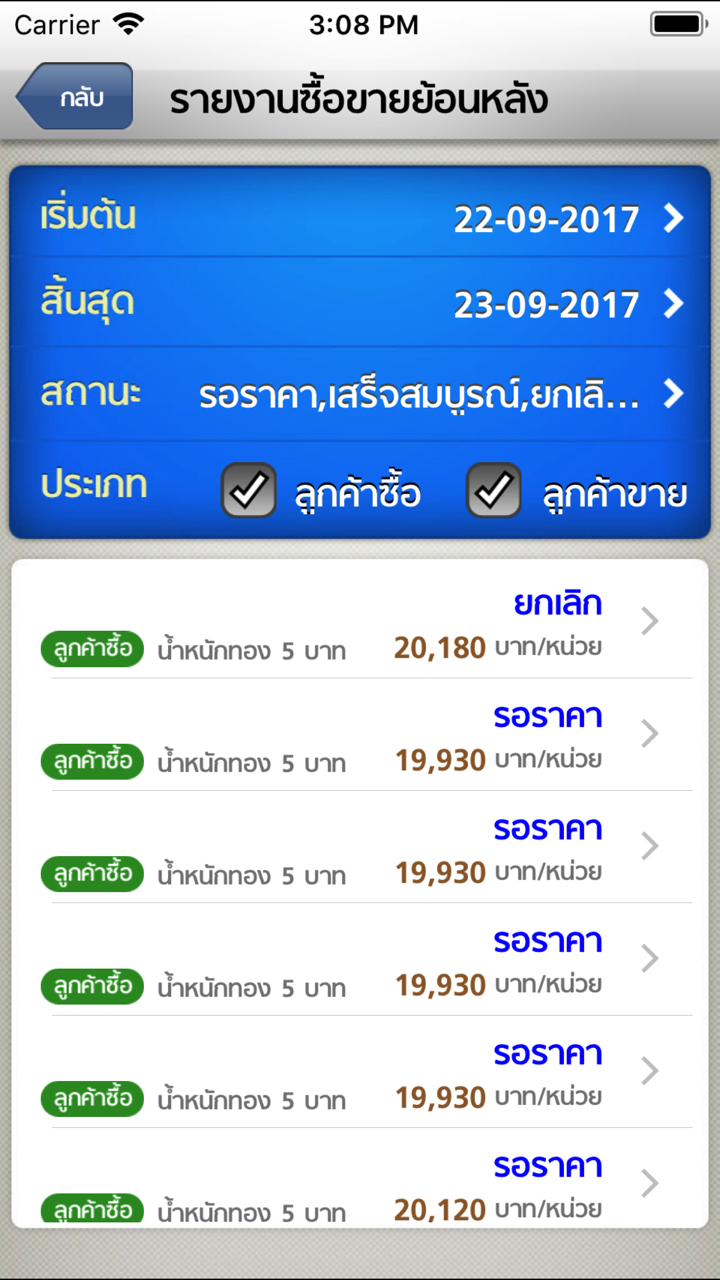
Task: Select the green ลูกค้าซื้อ badge on ยกเลิก row
Action: click(91, 649)
